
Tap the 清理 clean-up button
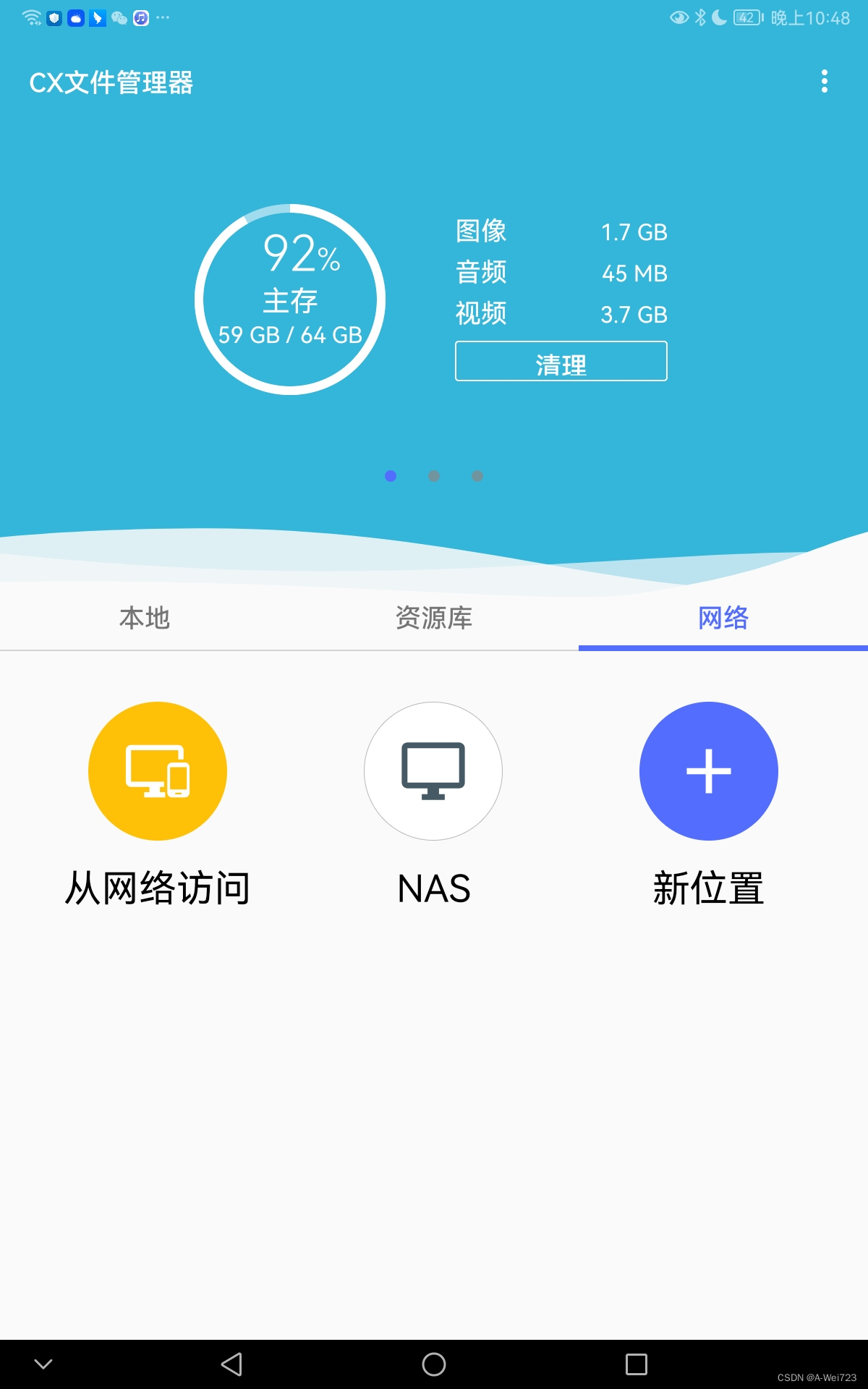[x=561, y=361]
